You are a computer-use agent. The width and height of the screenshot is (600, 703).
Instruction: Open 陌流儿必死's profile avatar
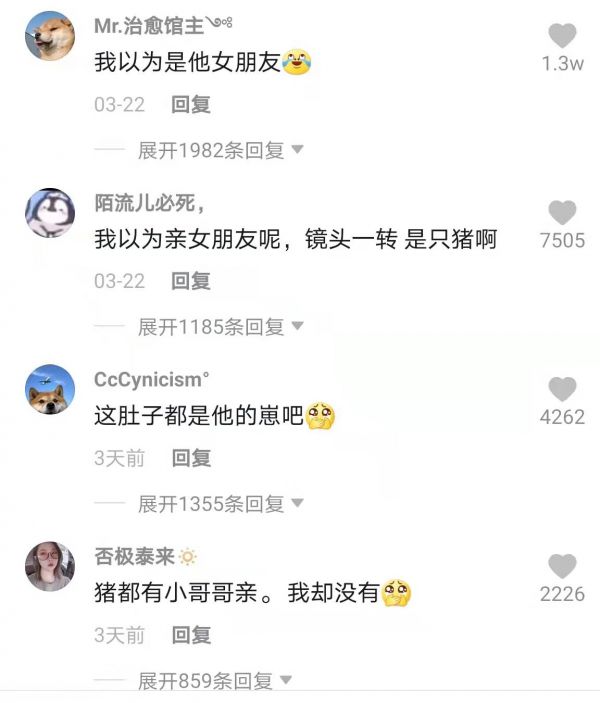click(x=50, y=213)
